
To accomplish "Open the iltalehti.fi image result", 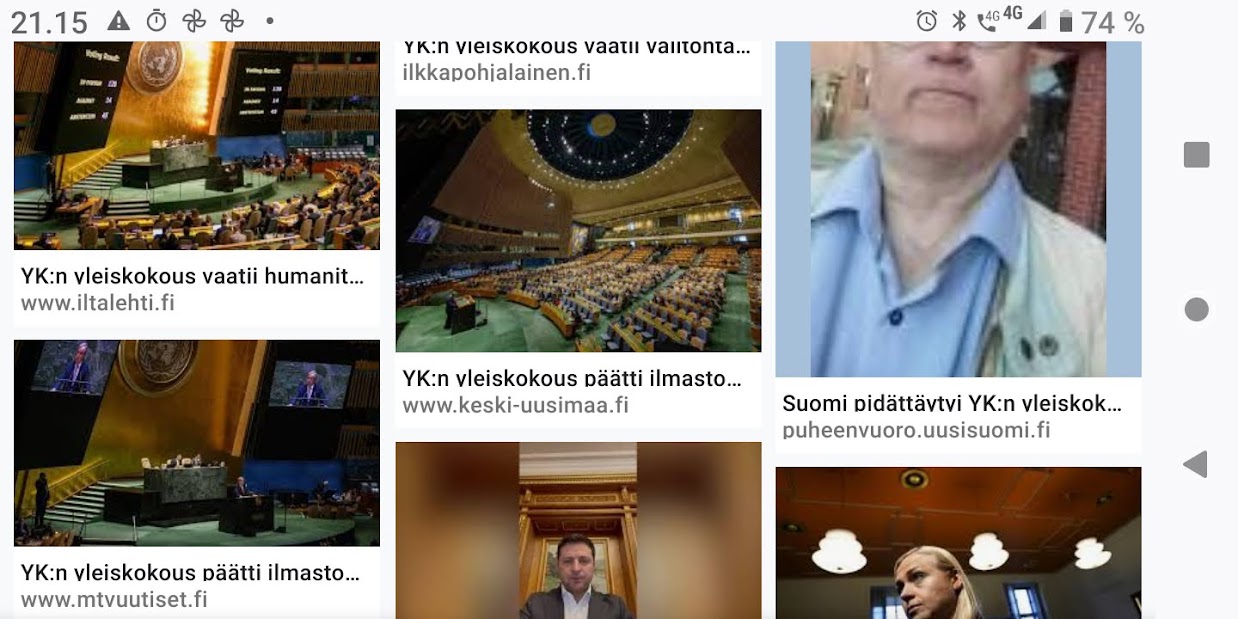I will pos(197,146).
